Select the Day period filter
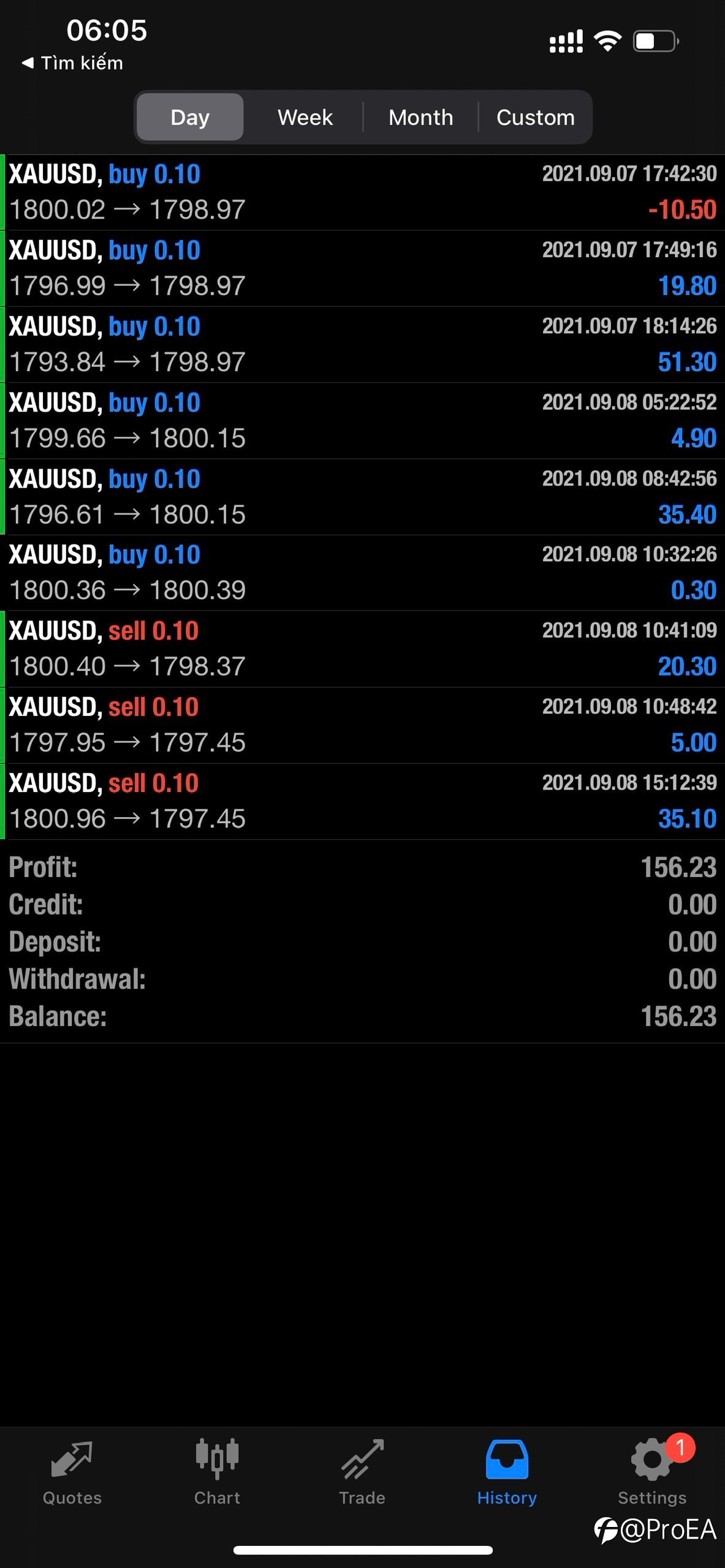Image resolution: width=725 pixels, height=1568 pixels. 190,117
